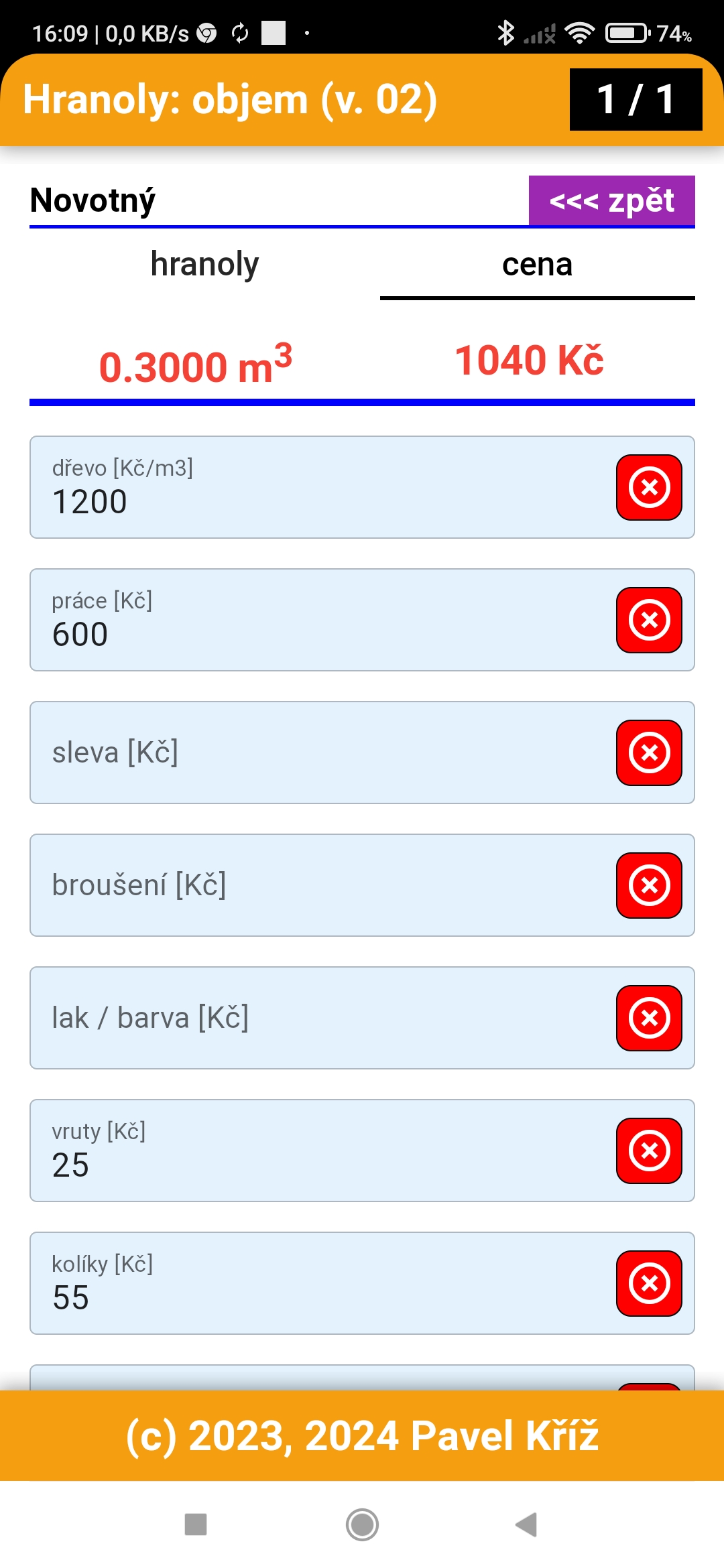
Task: Clear the dřevo value
Action: click(649, 487)
